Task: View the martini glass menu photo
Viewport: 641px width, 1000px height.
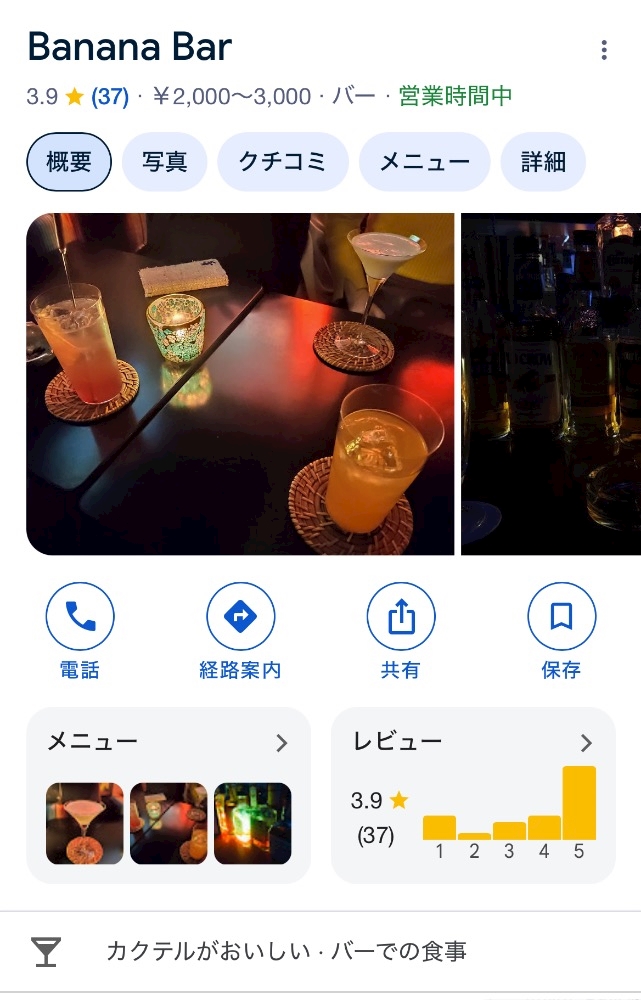Action: pyautogui.click(x=85, y=823)
